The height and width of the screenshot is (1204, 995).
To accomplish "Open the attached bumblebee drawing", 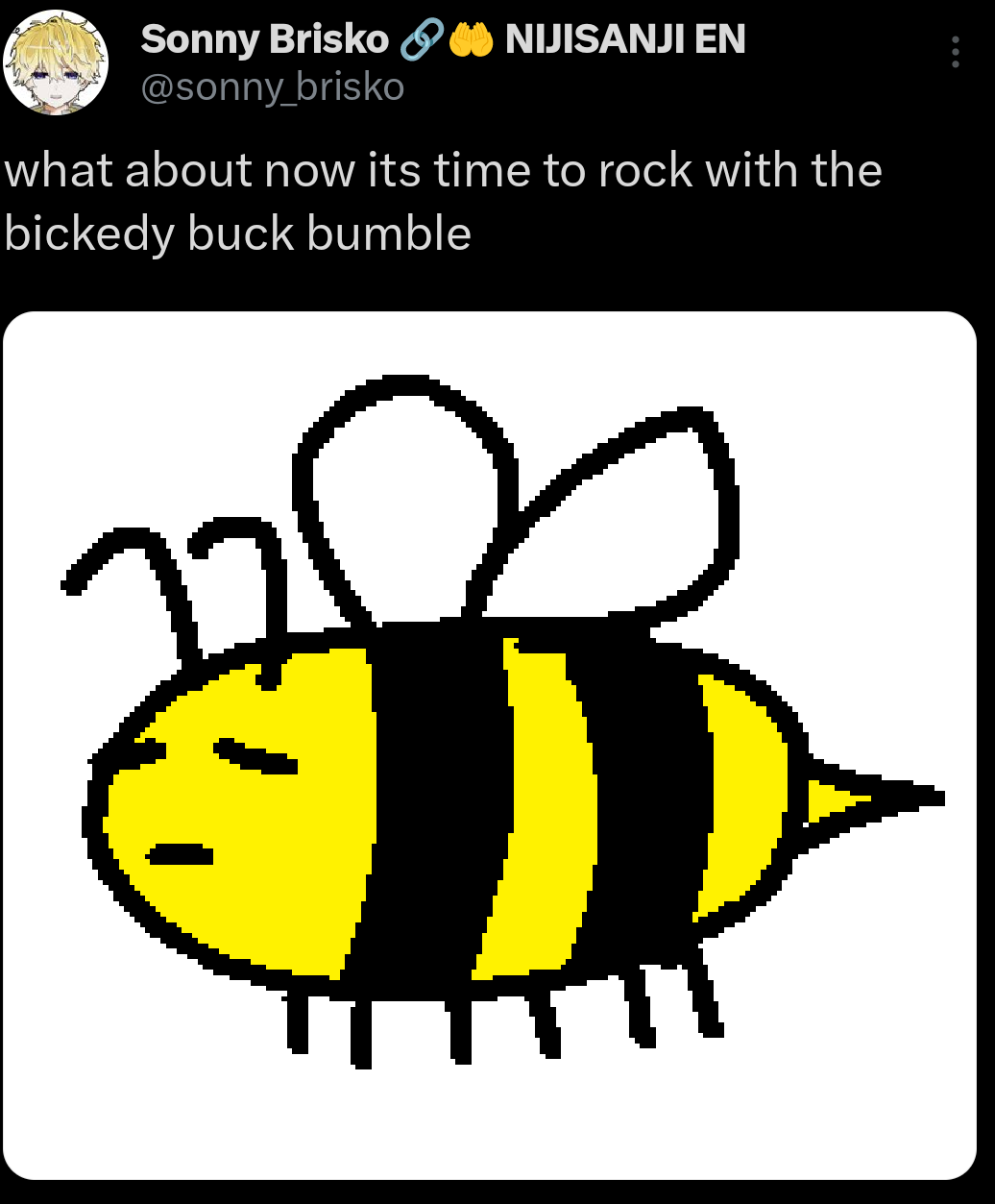I will [x=490, y=745].
